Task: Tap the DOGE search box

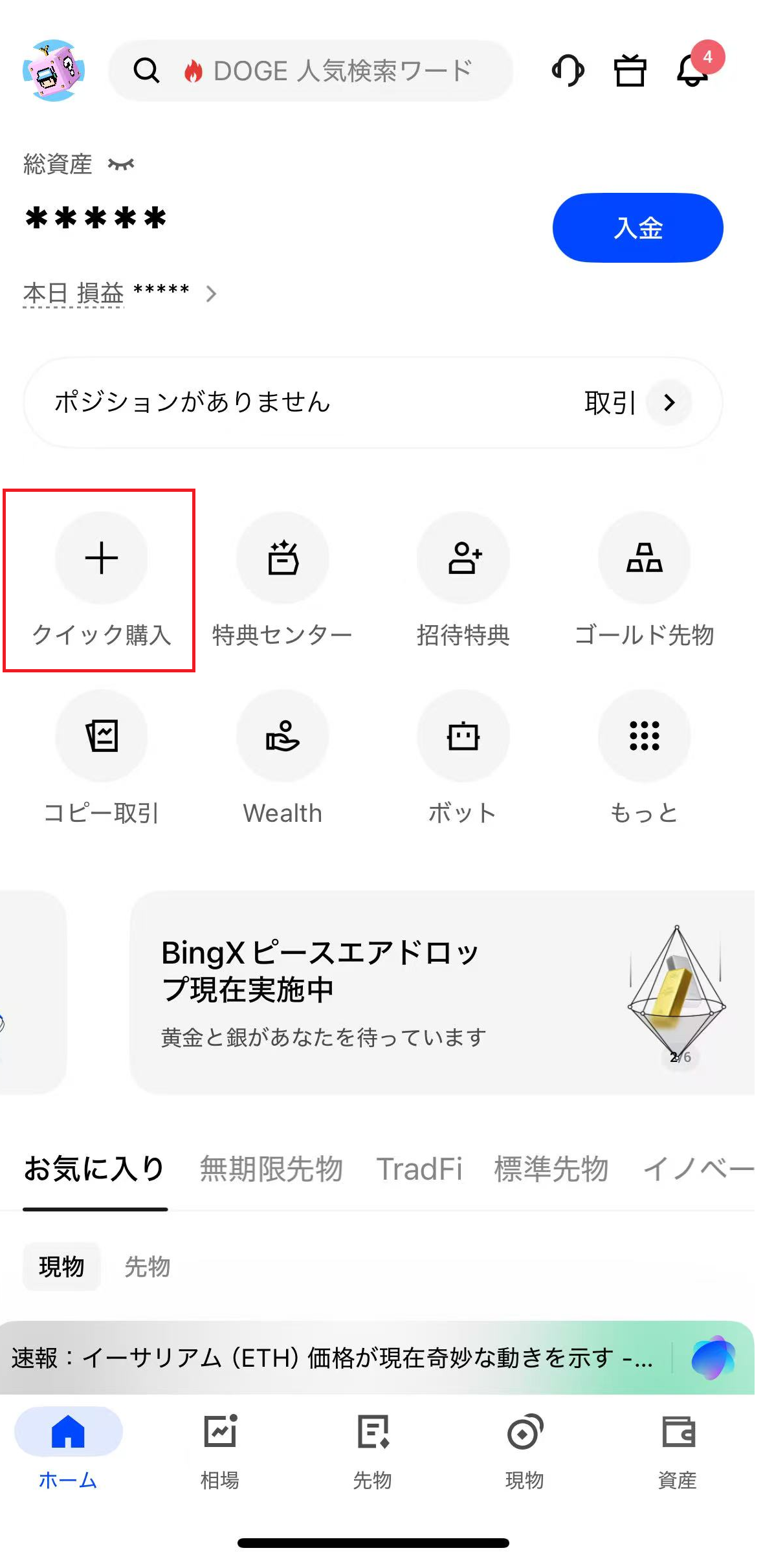Action: pos(311,71)
